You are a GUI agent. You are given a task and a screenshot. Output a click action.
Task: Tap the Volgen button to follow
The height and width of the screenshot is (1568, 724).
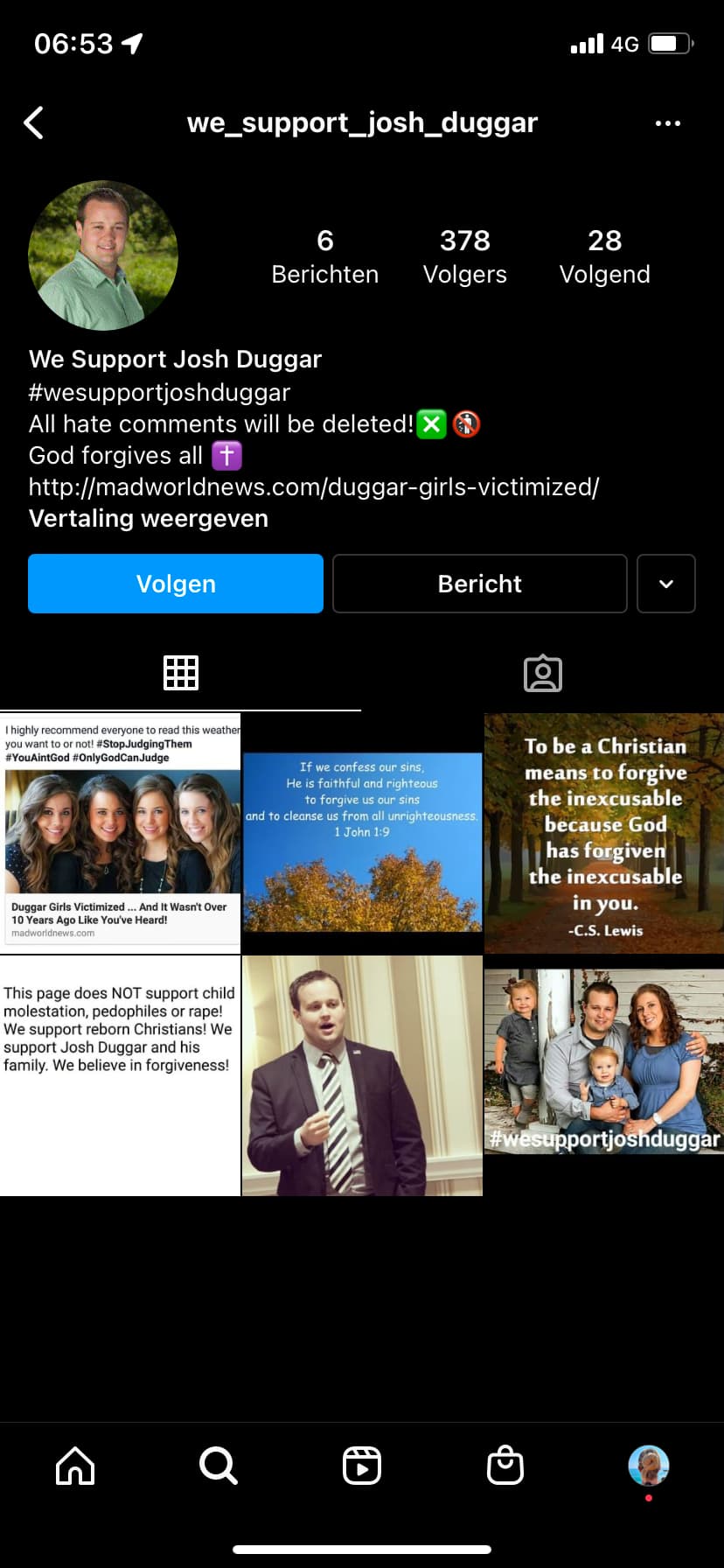pyautogui.click(x=176, y=584)
